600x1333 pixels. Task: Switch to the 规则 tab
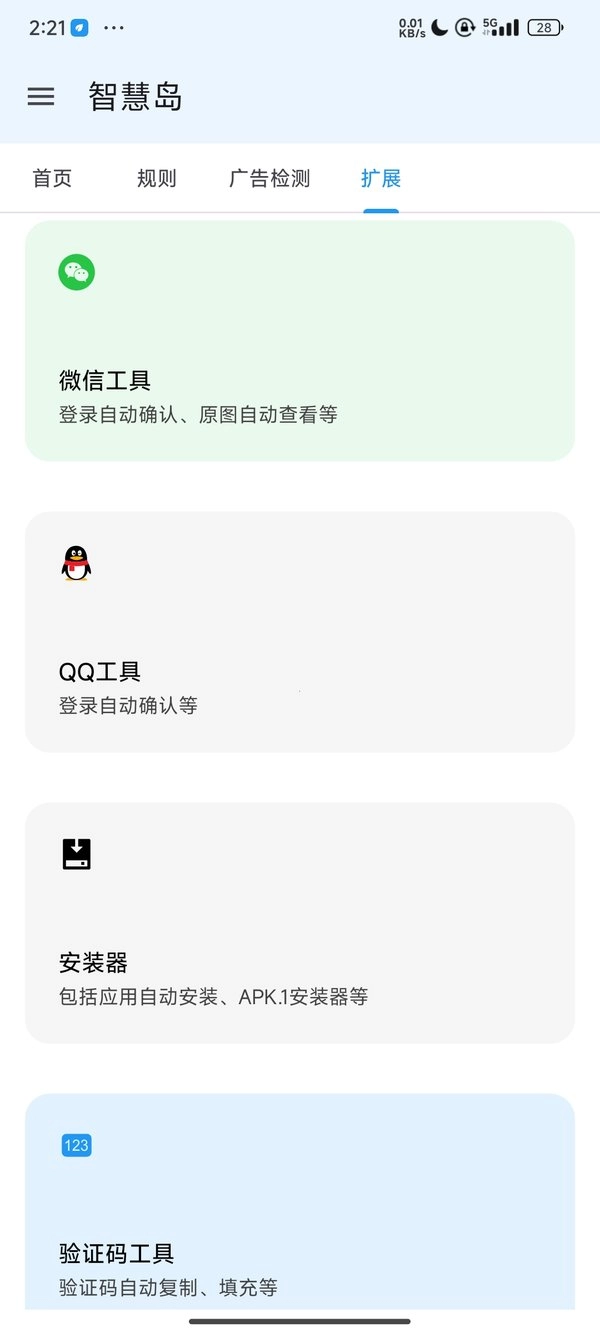157,179
